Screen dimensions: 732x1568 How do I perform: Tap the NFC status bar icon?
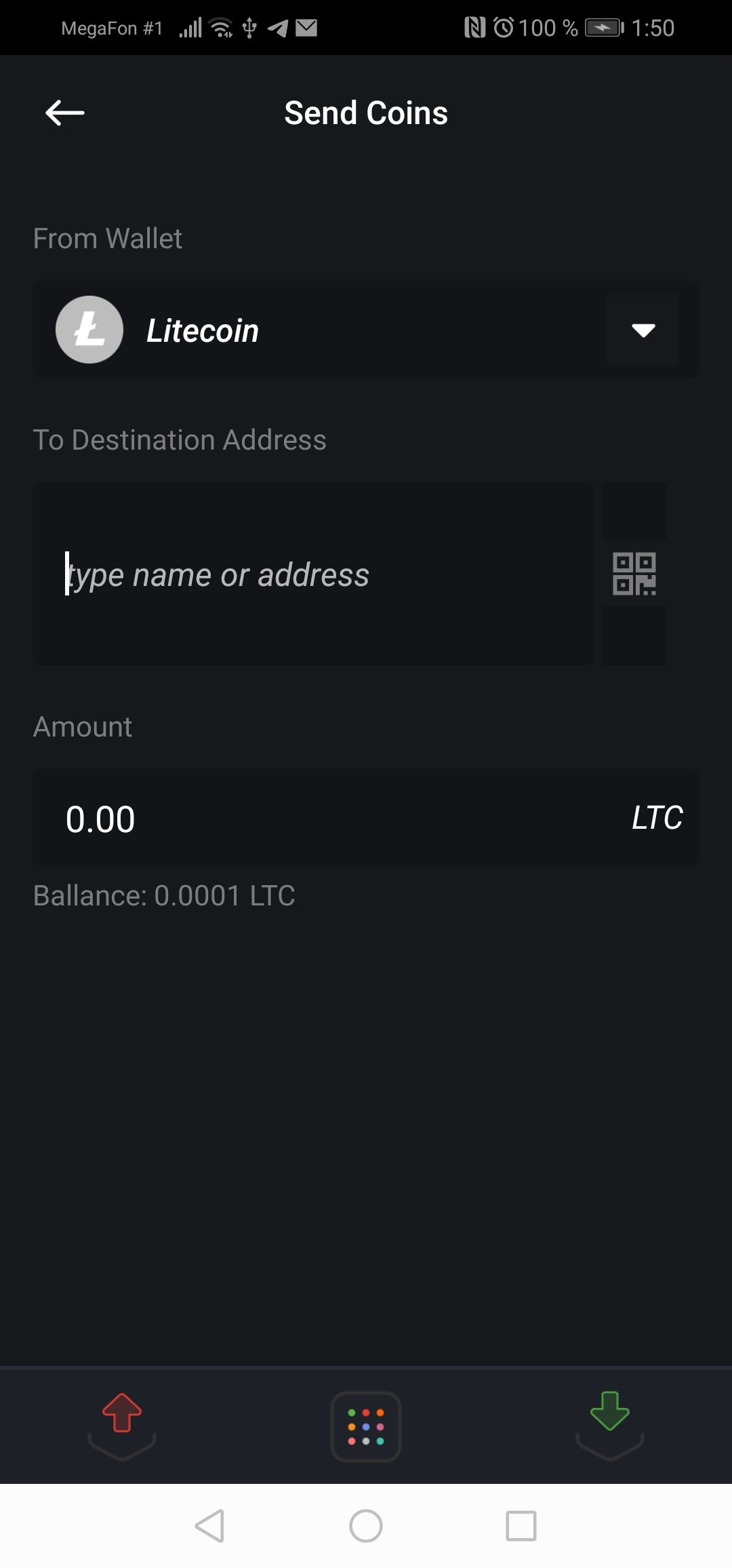[x=474, y=27]
